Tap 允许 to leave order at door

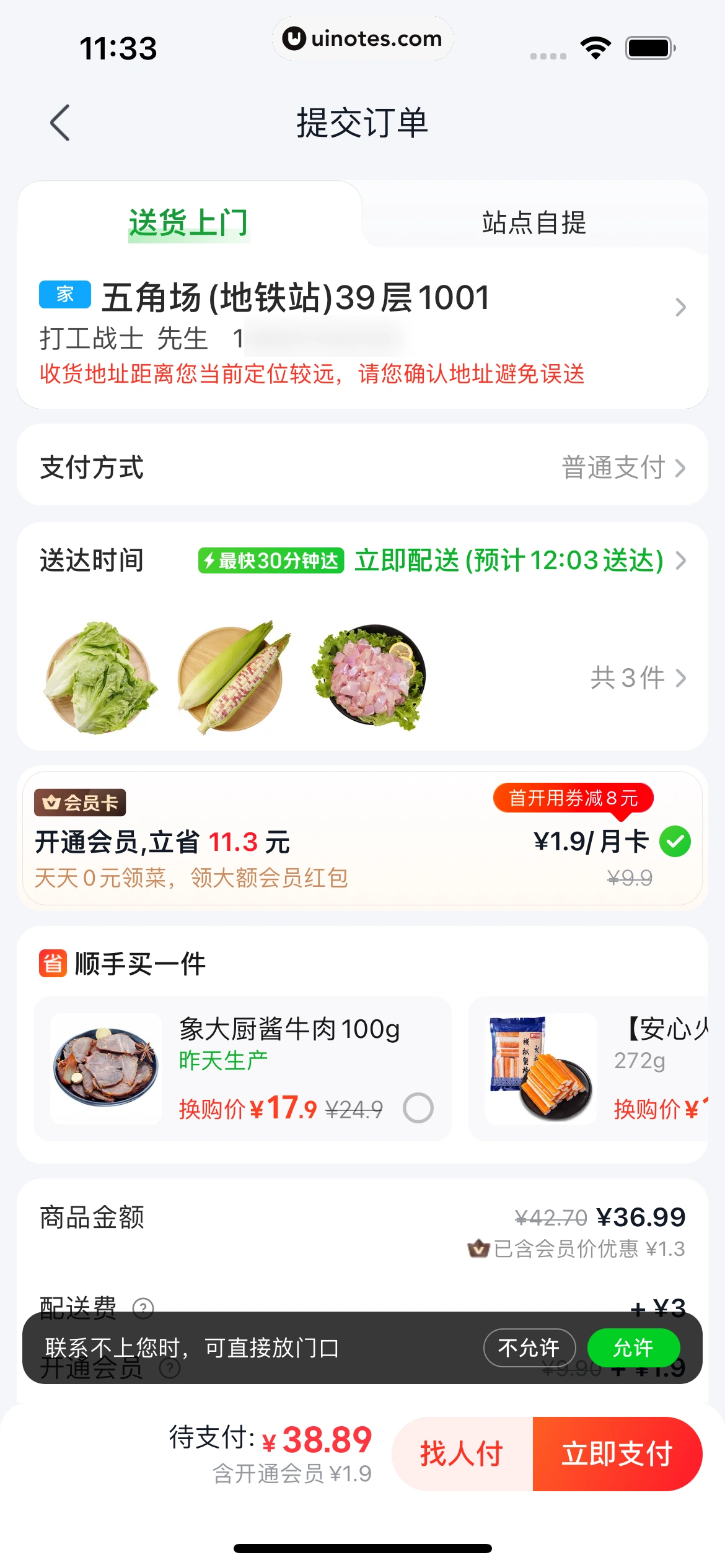(633, 1348)
